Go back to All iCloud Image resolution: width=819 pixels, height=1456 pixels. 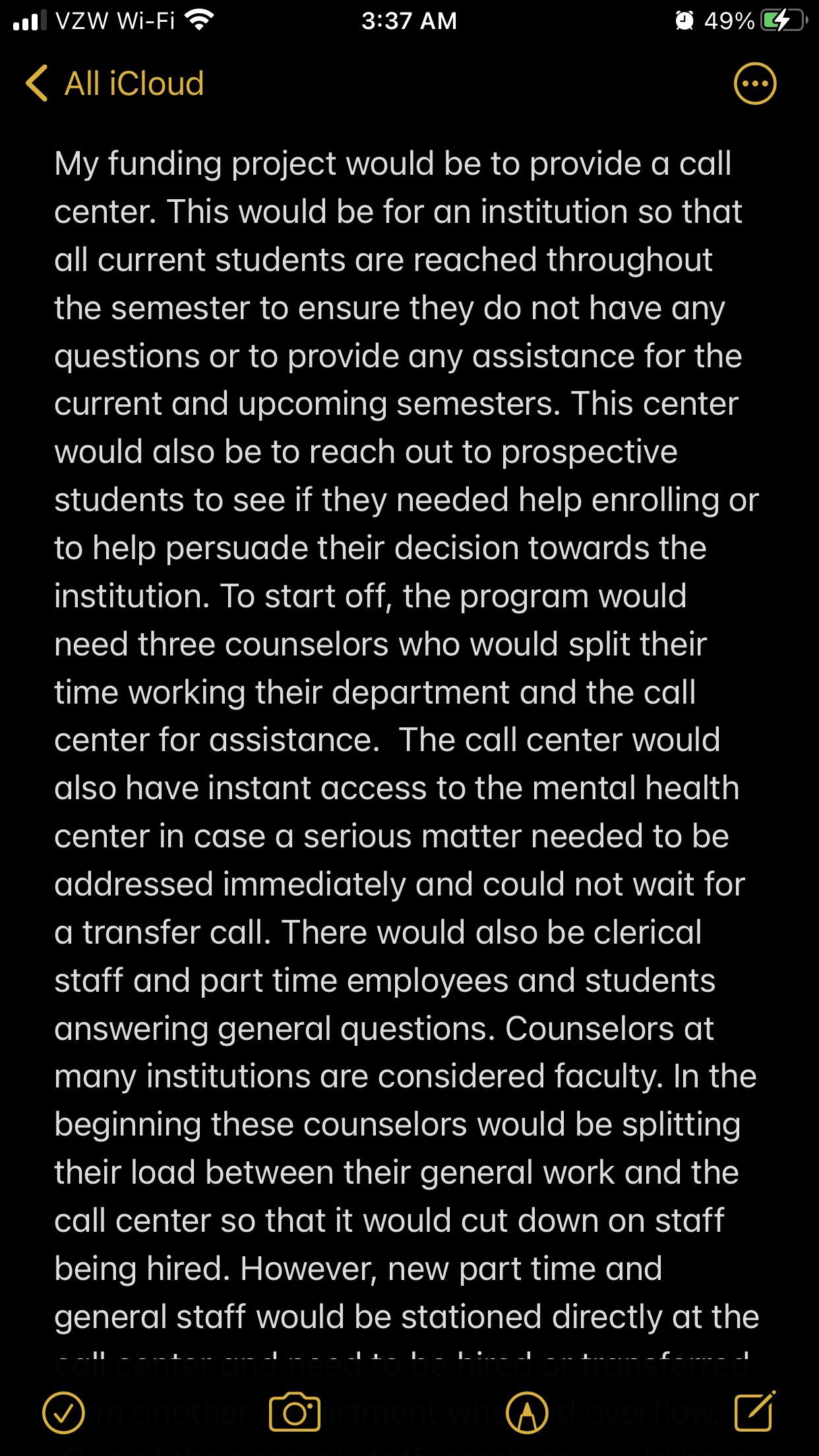click(x=114, y=84)
